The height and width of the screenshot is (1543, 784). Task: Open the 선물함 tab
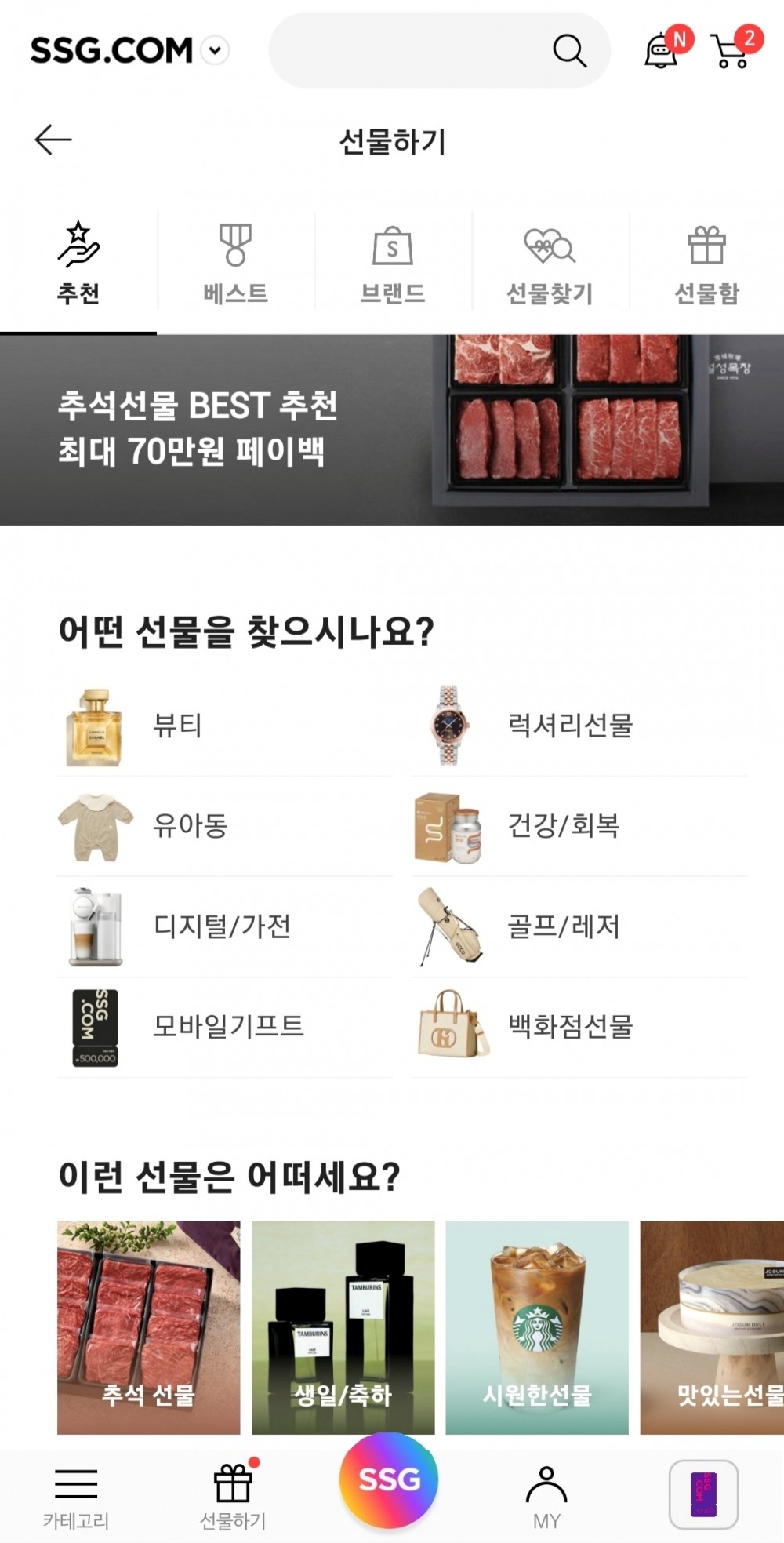pos(706,259)
